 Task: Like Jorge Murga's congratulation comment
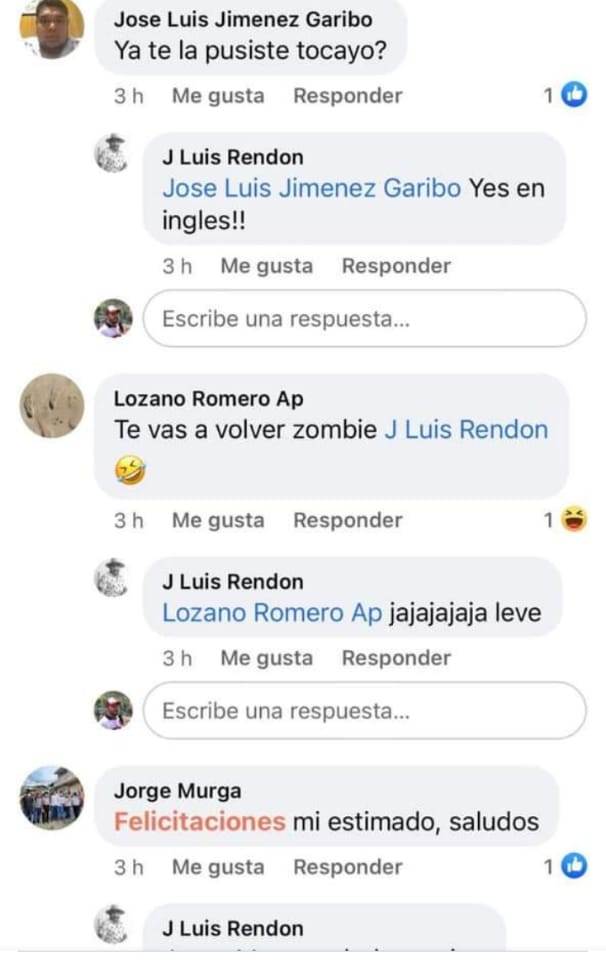(x=218, y=867)
